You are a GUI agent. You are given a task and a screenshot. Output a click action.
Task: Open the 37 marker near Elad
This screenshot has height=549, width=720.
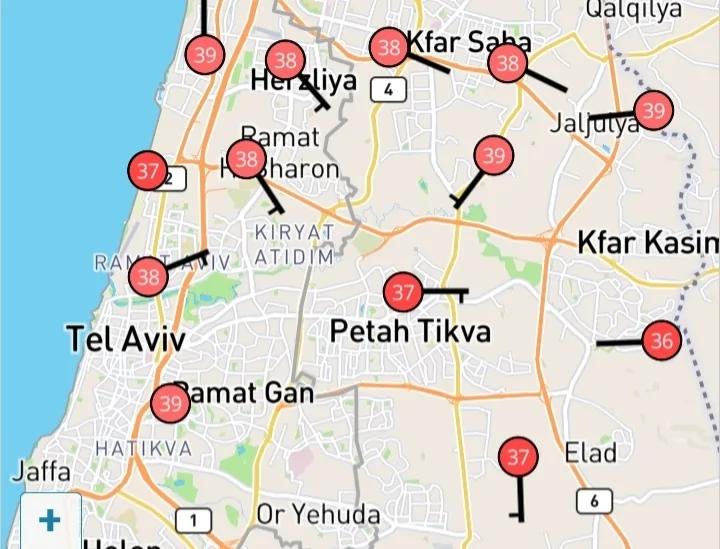[518, 458]
